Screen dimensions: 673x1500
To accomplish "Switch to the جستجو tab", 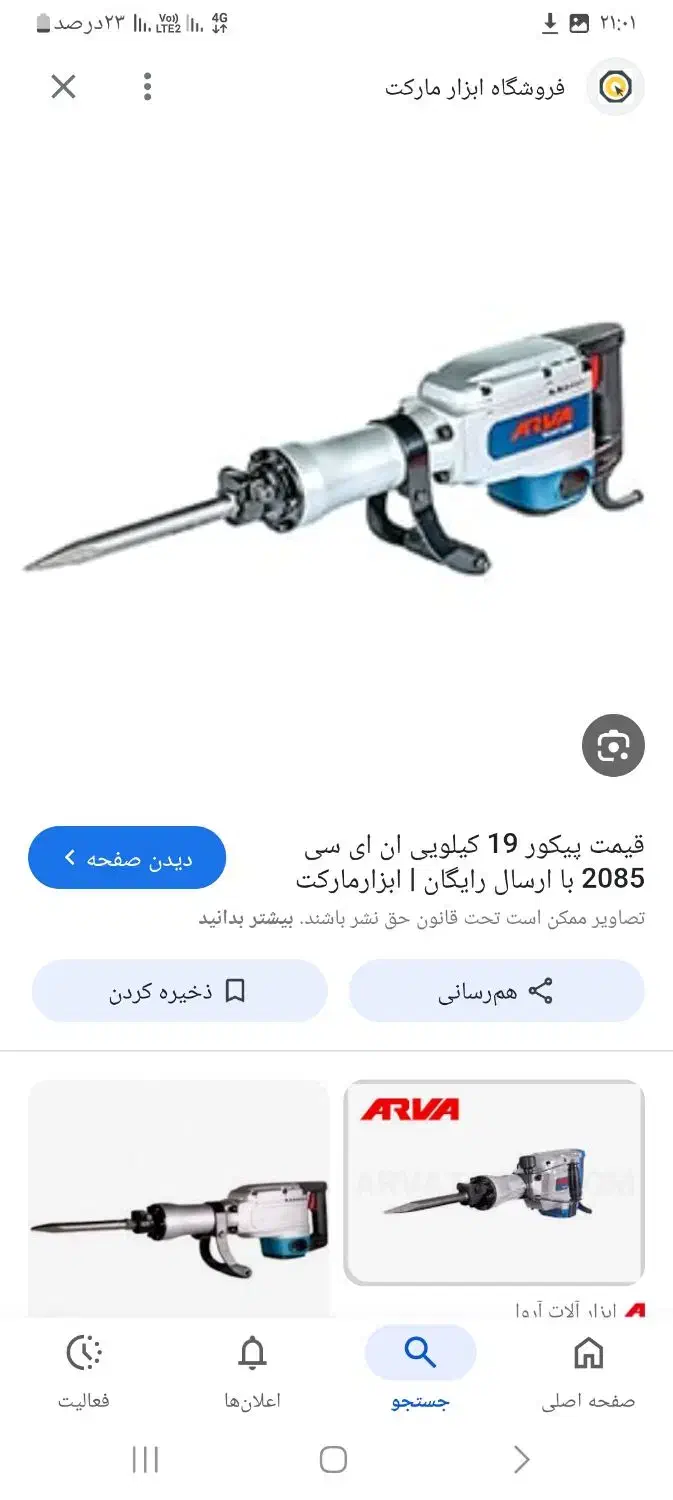I will [x=420, y=1373].
